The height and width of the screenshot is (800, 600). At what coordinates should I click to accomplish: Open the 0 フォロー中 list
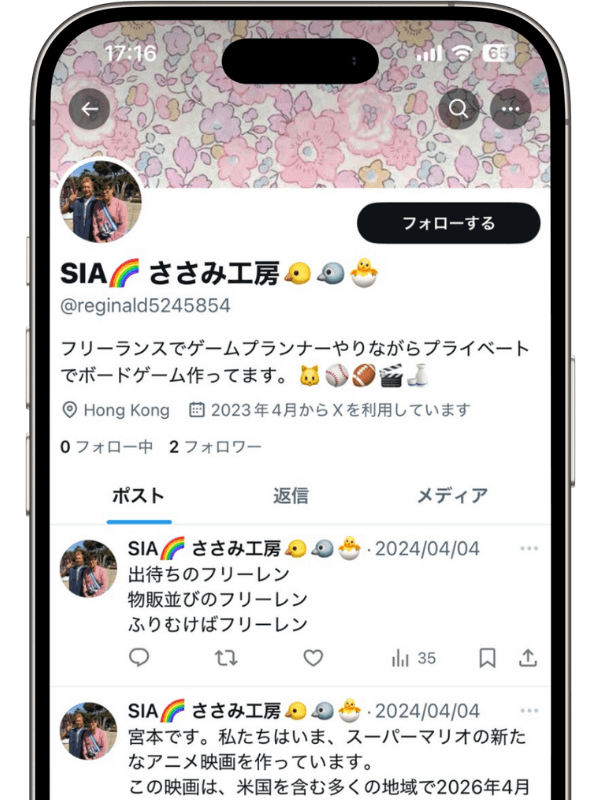[107, 447]
